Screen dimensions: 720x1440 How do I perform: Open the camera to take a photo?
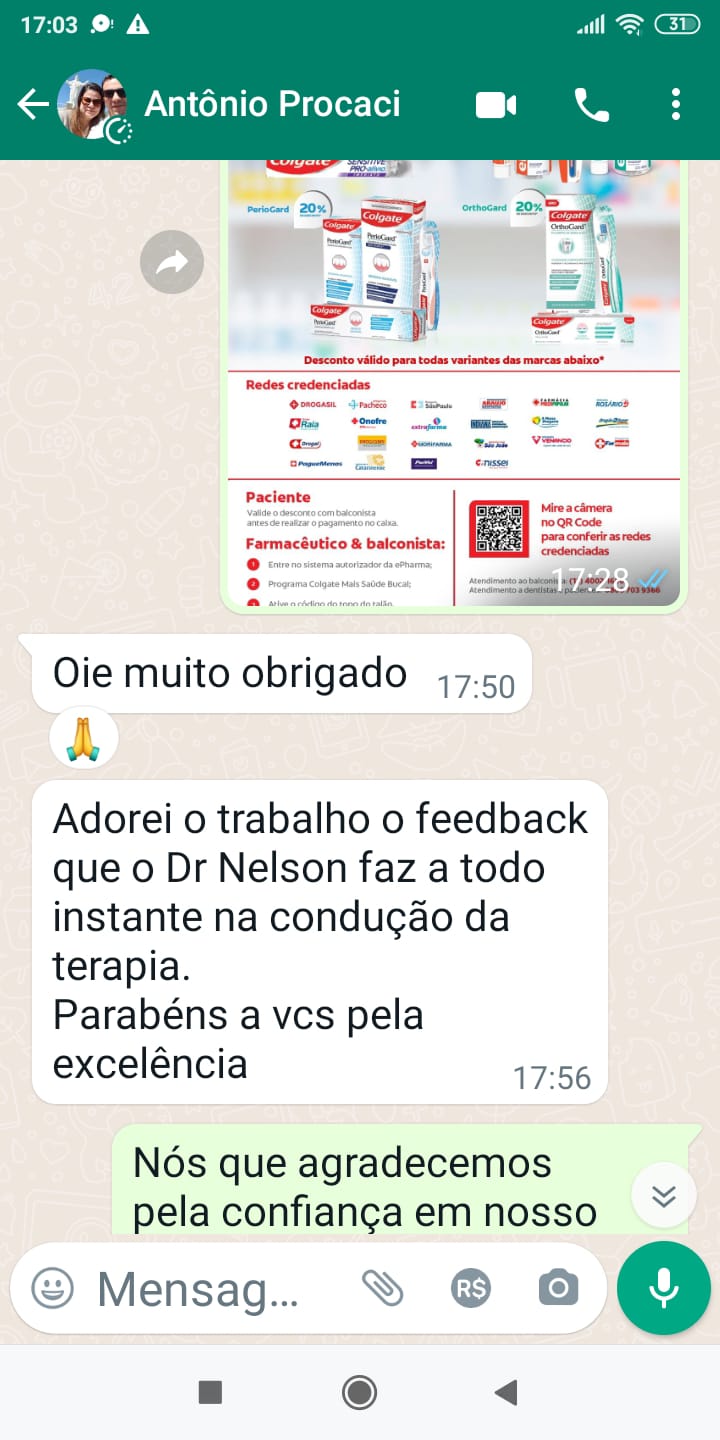[558, 1289]
